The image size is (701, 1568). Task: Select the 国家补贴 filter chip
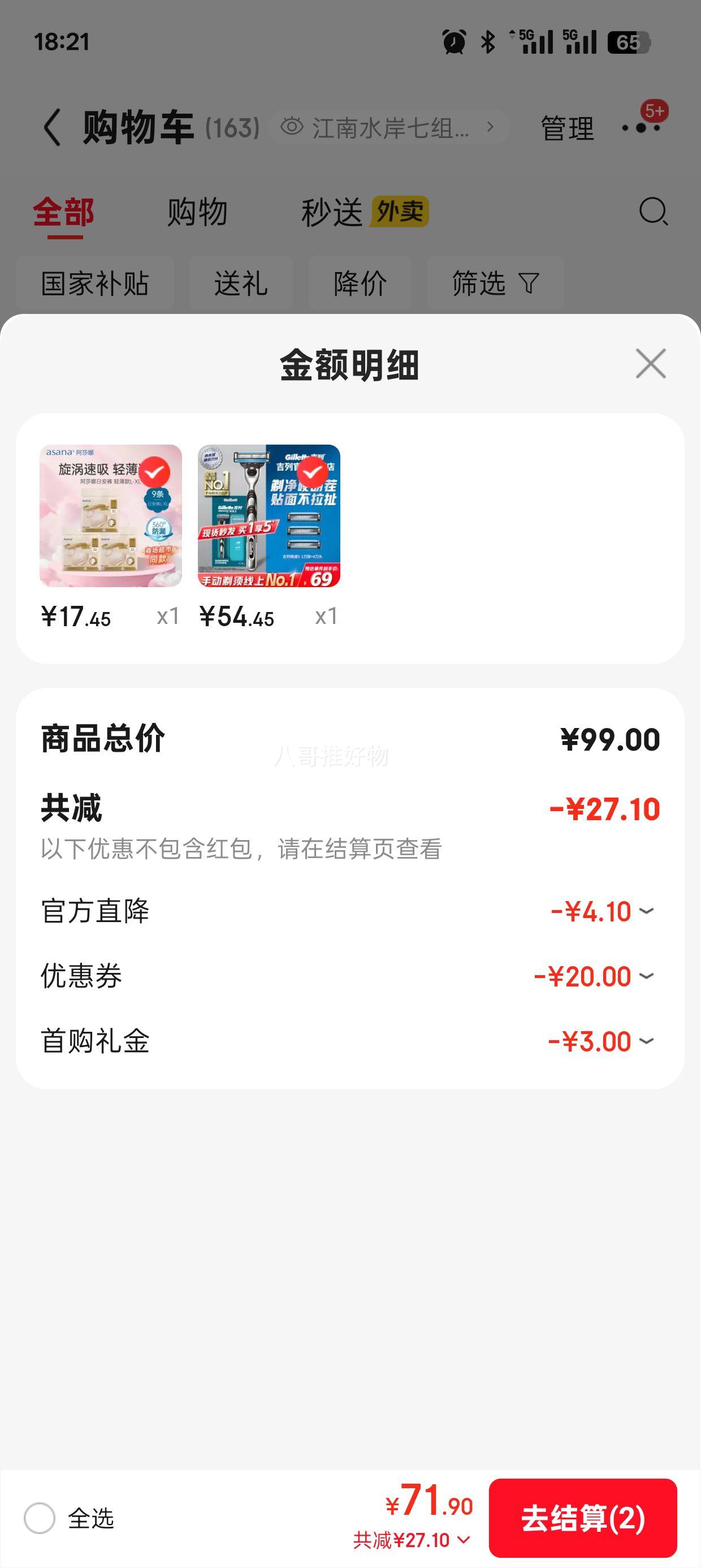point(95,283)
